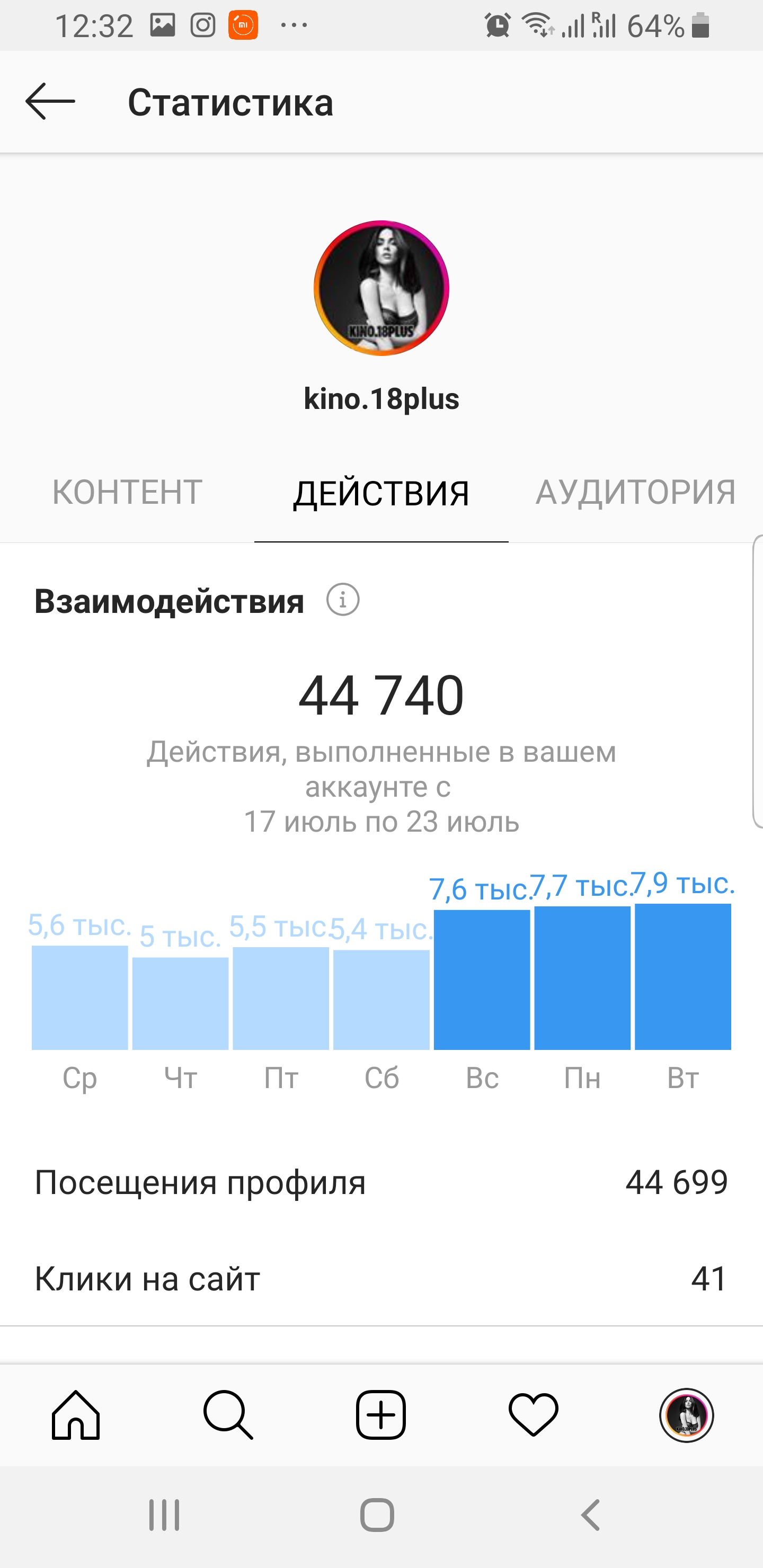763x1568 pixels.
Task: Open the home feed tab
Action: click(x=76, y=1415)
